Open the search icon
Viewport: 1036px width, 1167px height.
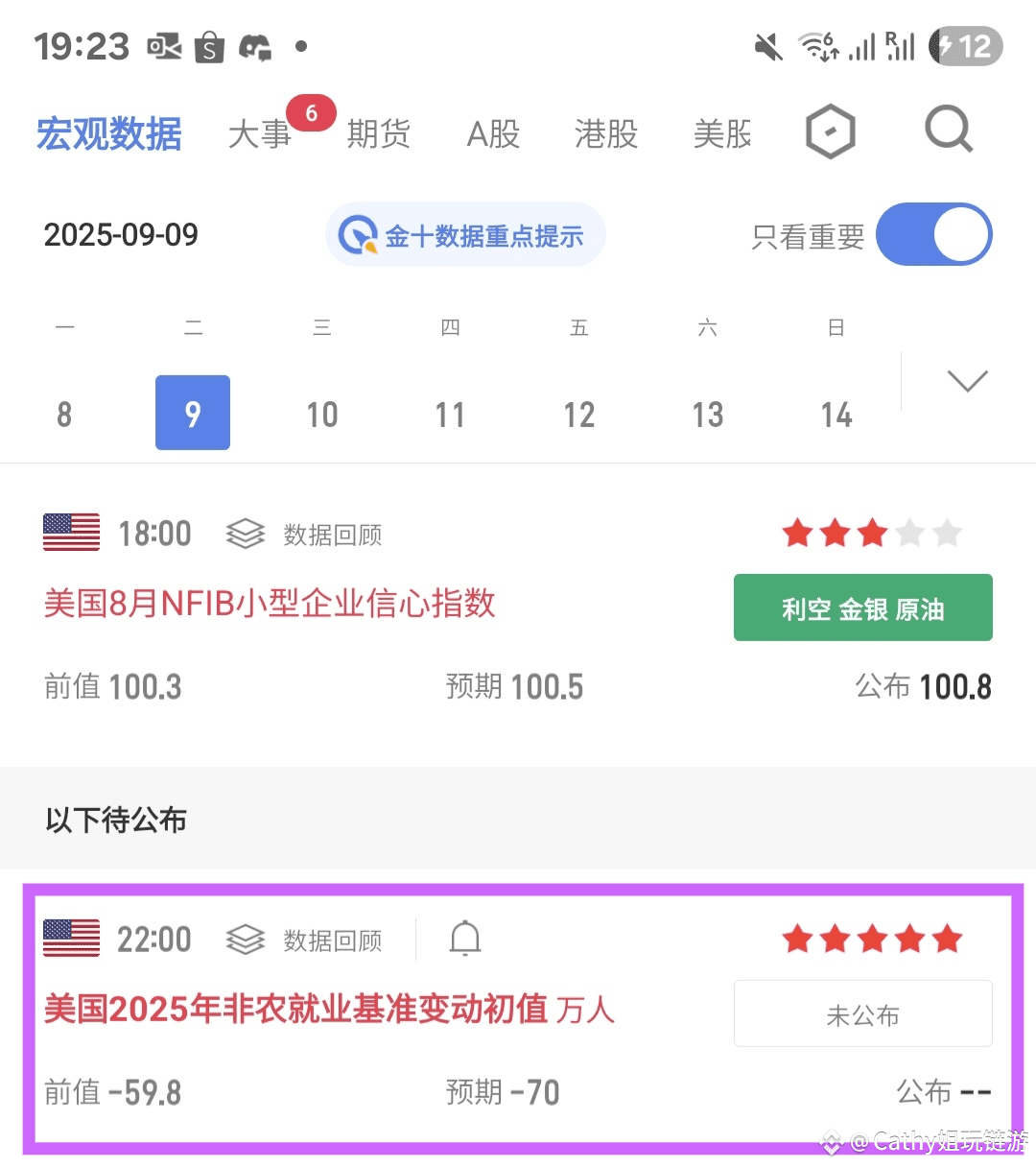[x=948, y=130]
